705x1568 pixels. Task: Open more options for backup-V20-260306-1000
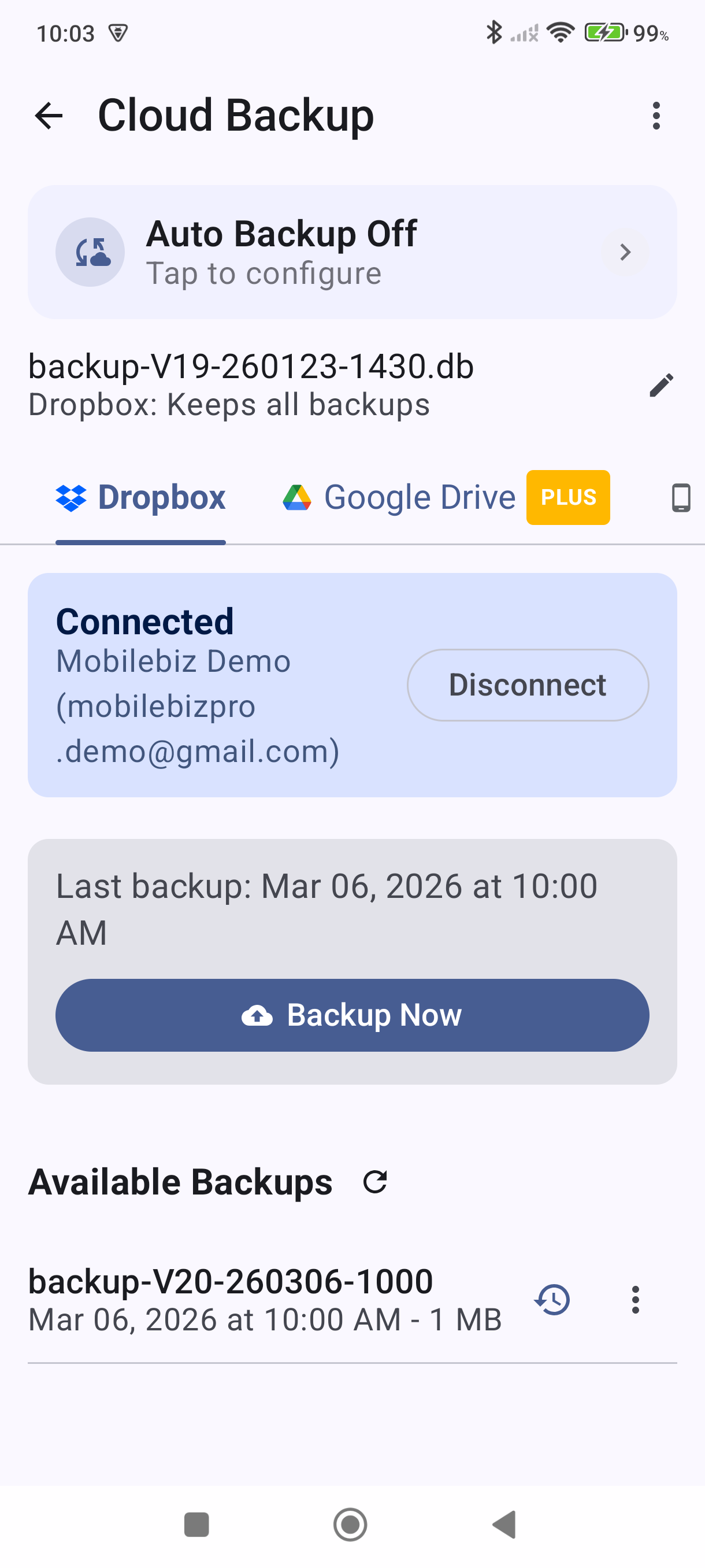(x=635, y=1300)
